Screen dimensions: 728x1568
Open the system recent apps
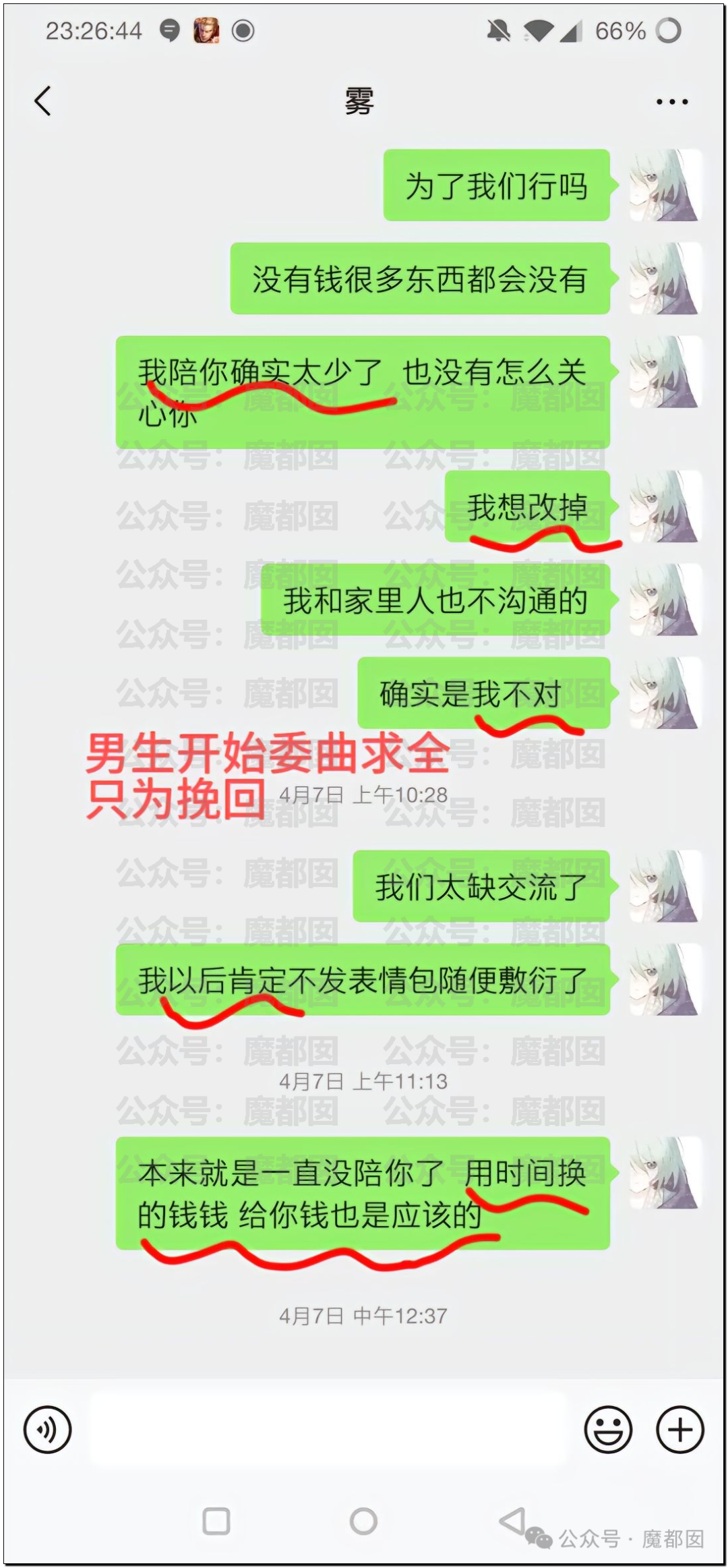point(216,1521)
